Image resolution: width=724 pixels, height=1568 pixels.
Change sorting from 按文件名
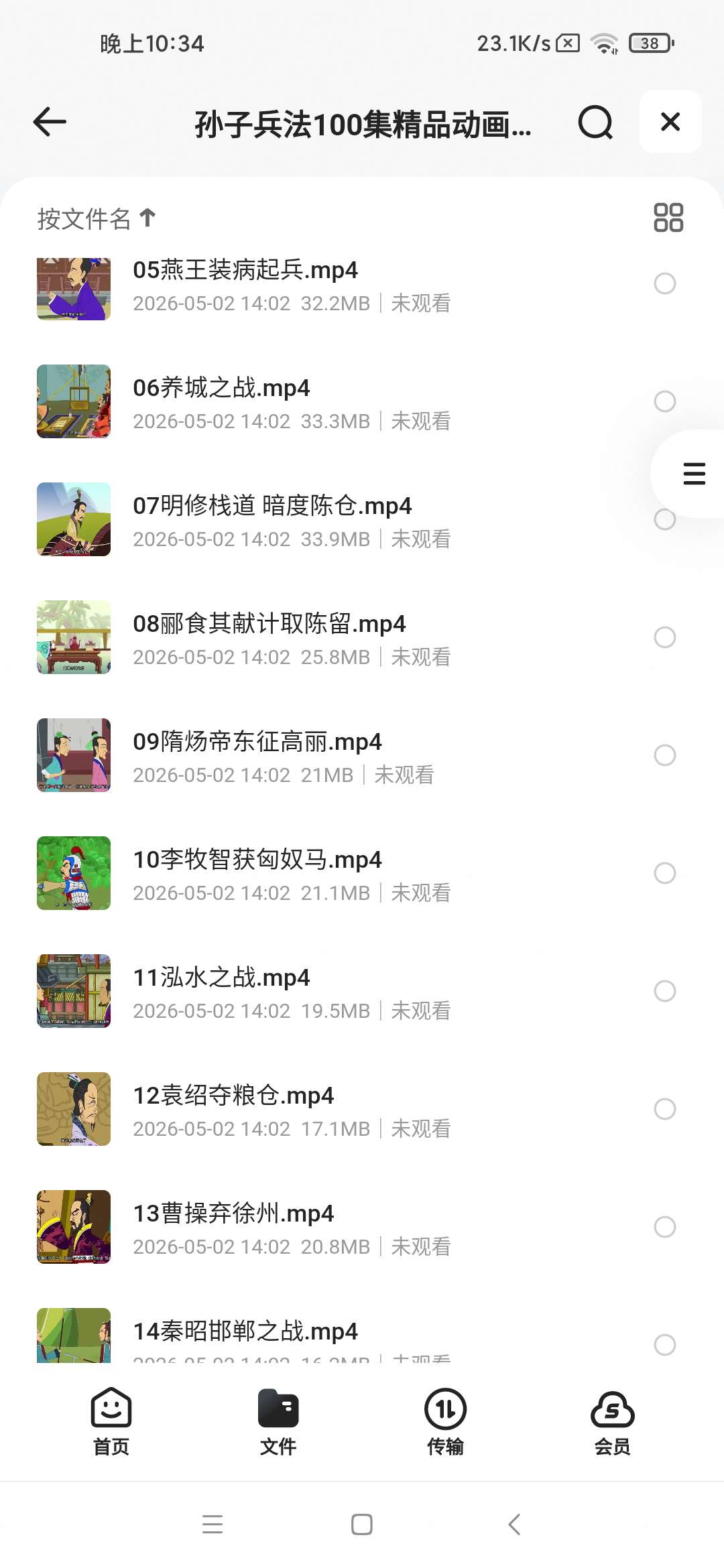(x=97, y=218)
